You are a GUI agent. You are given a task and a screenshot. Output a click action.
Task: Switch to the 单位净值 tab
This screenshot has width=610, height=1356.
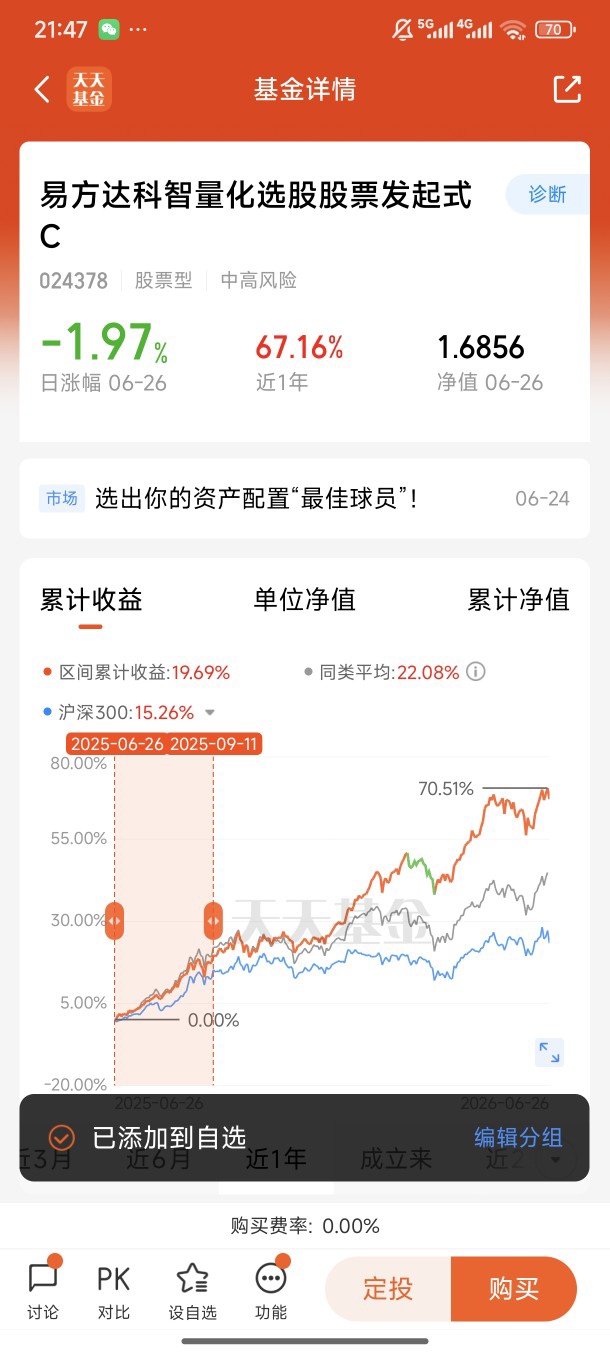pyautogui.click(x=305, y=600)
